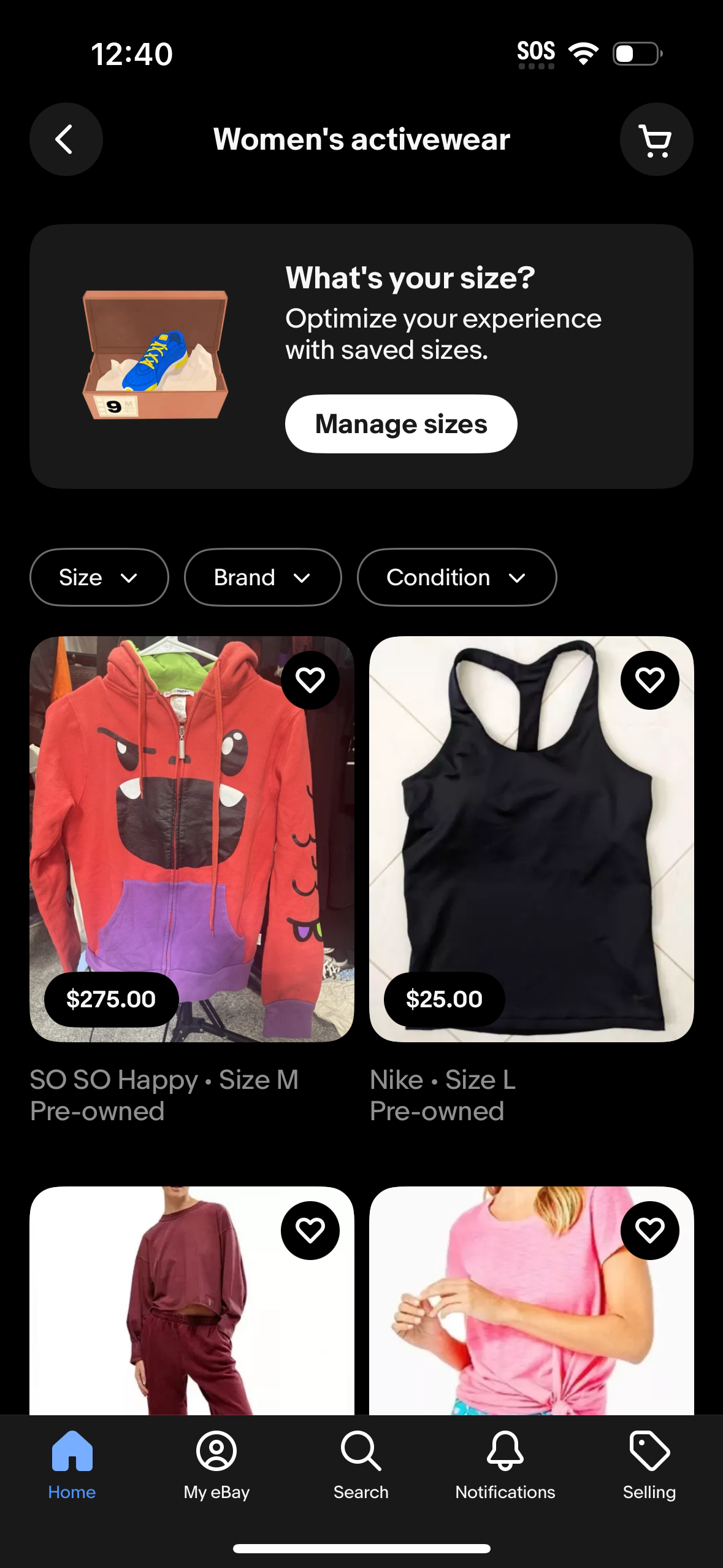723x1568 pixels.
Task: View the maroon sweatsuit listing photo
Action: click(x=193, y=1319)
